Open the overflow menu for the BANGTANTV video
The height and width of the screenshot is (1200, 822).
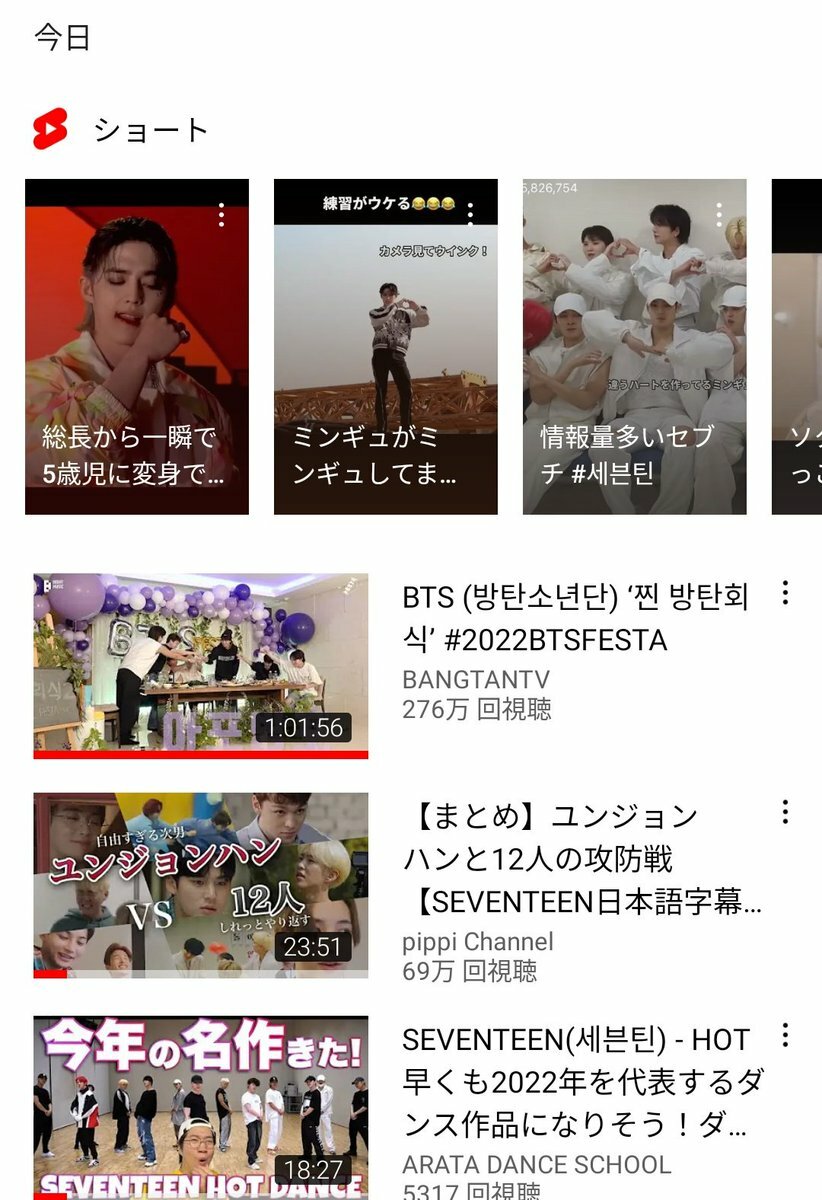(x=786, y=593)
